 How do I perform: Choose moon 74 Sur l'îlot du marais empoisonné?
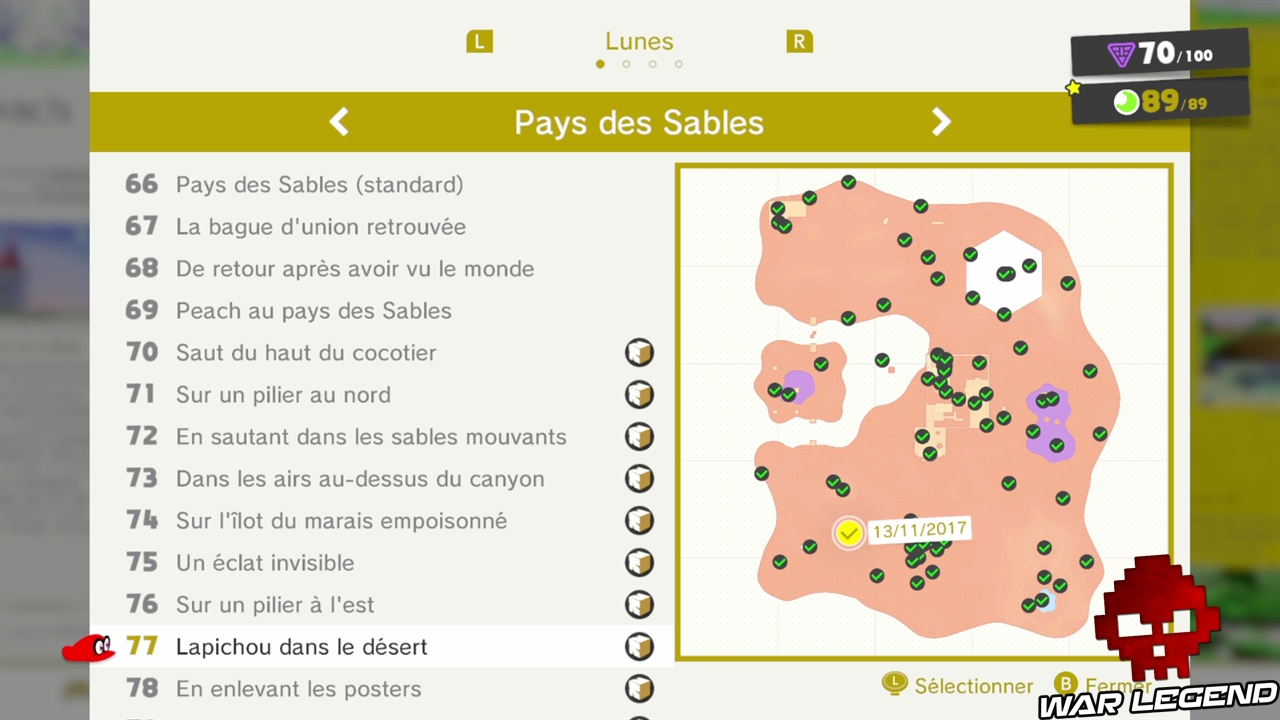341,521
